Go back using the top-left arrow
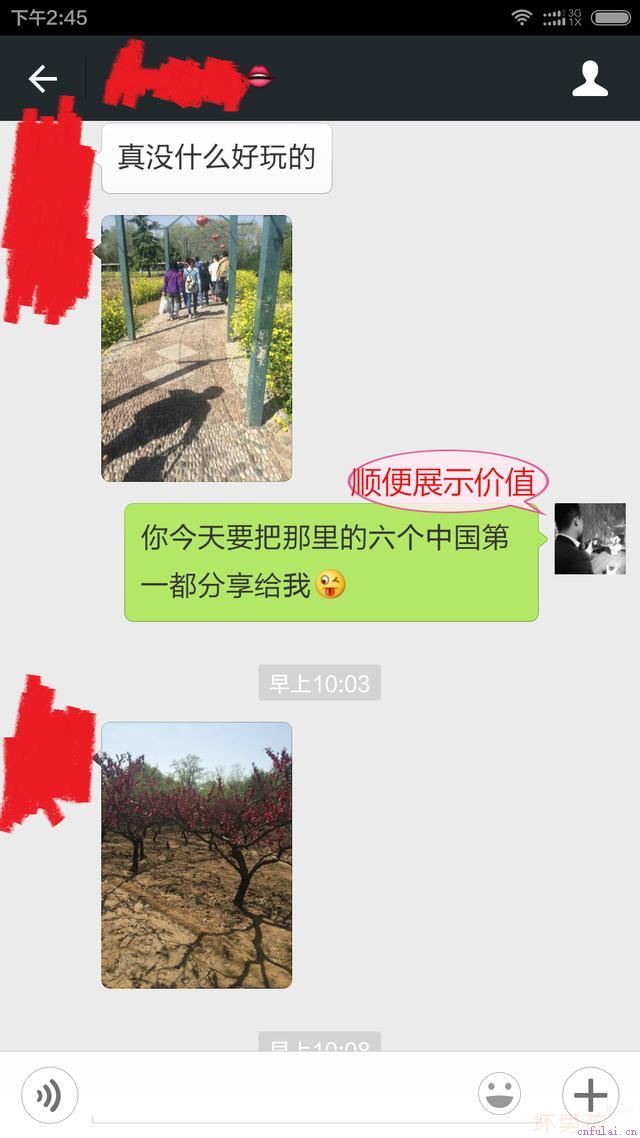The width and height of the screenshot is (640, 1138). point(42,79)
